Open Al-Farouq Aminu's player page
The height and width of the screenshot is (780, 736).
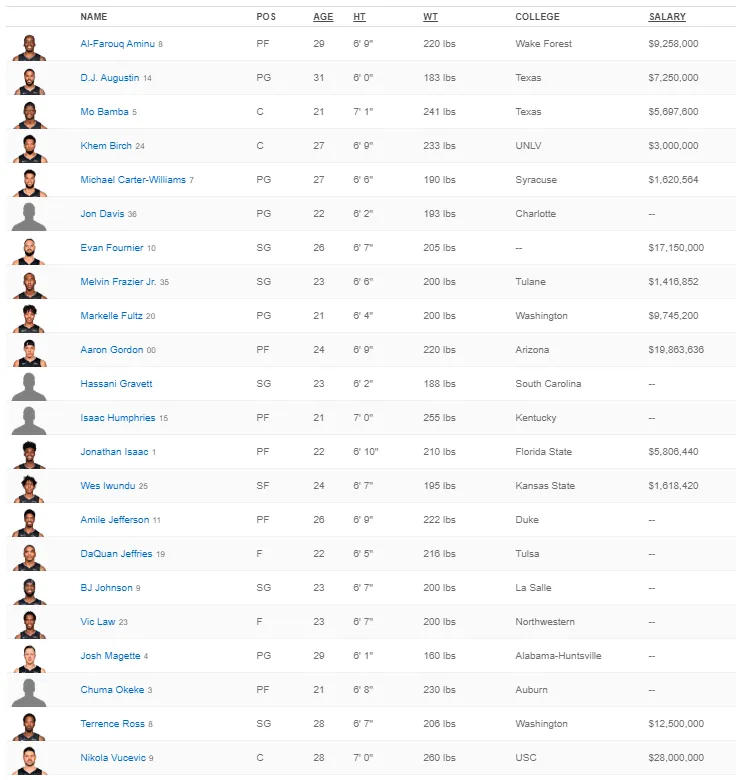pyautogui.click(x=117, y=44)
